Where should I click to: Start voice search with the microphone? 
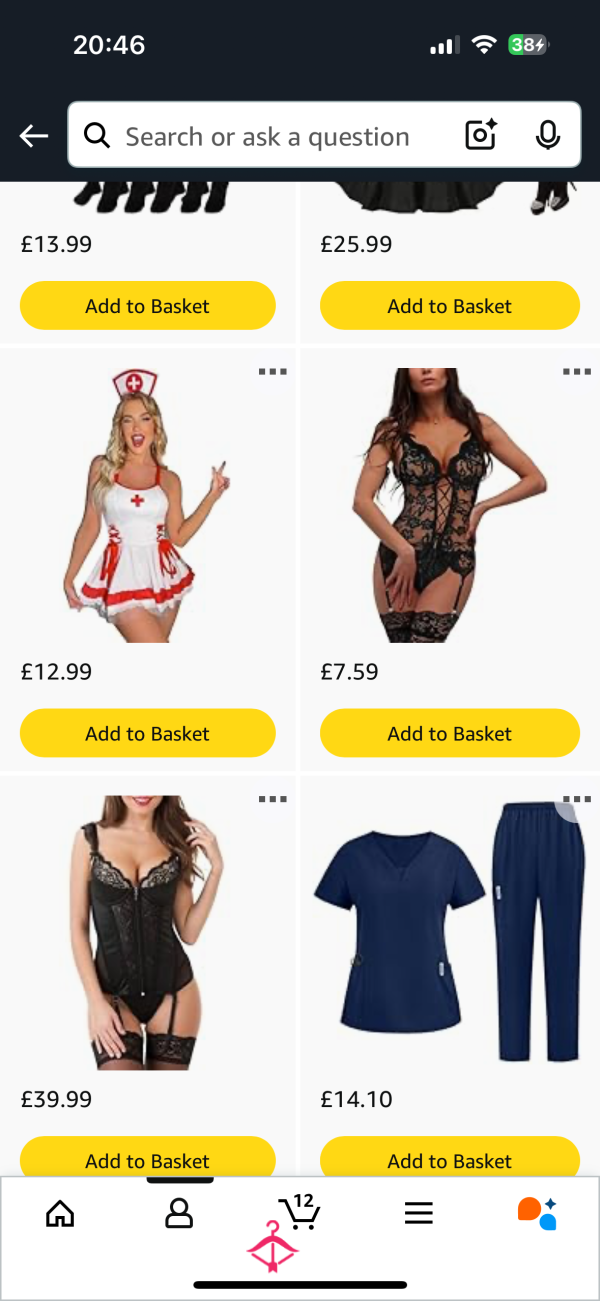547,135
